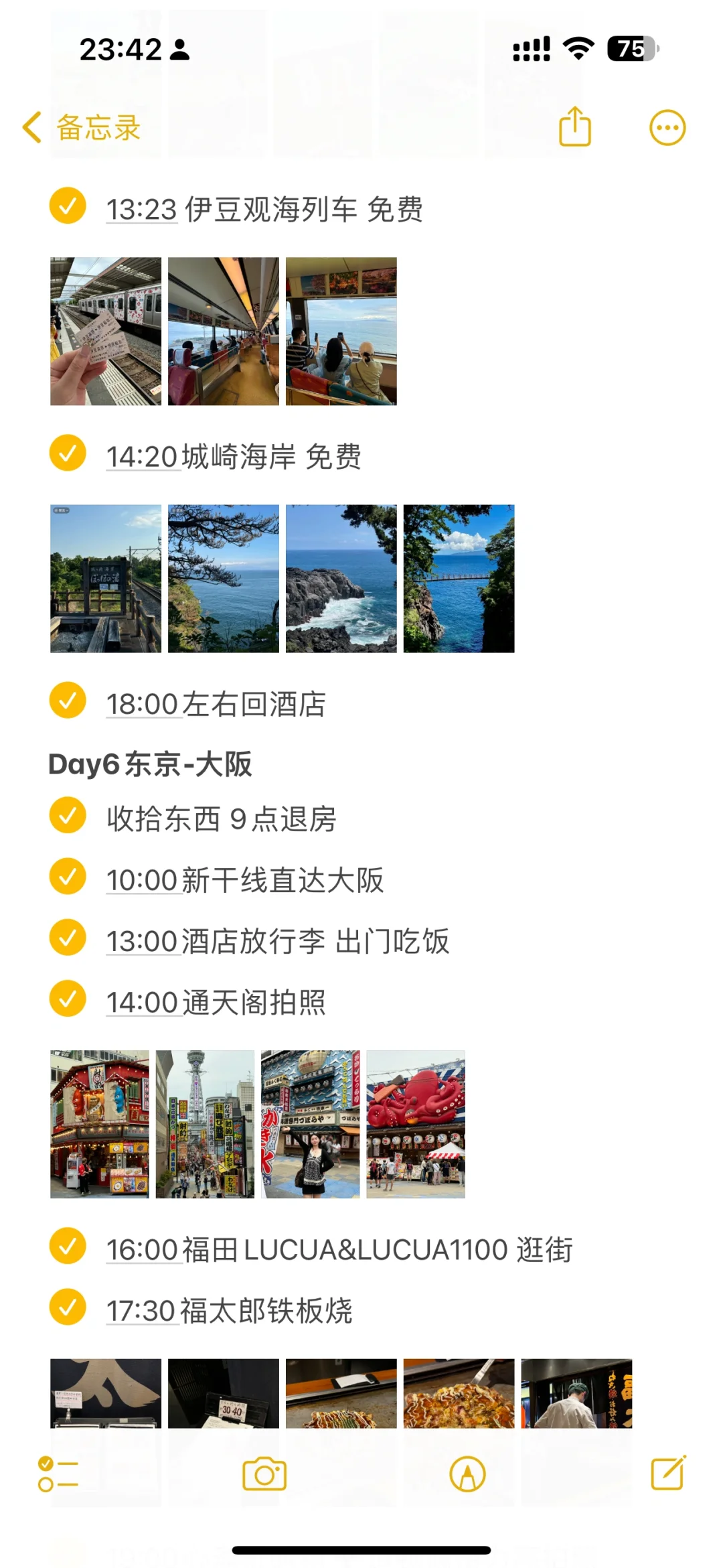The image size is (723, 1568).
Task: Open the red octopus sign photo
Action: 416,1124
